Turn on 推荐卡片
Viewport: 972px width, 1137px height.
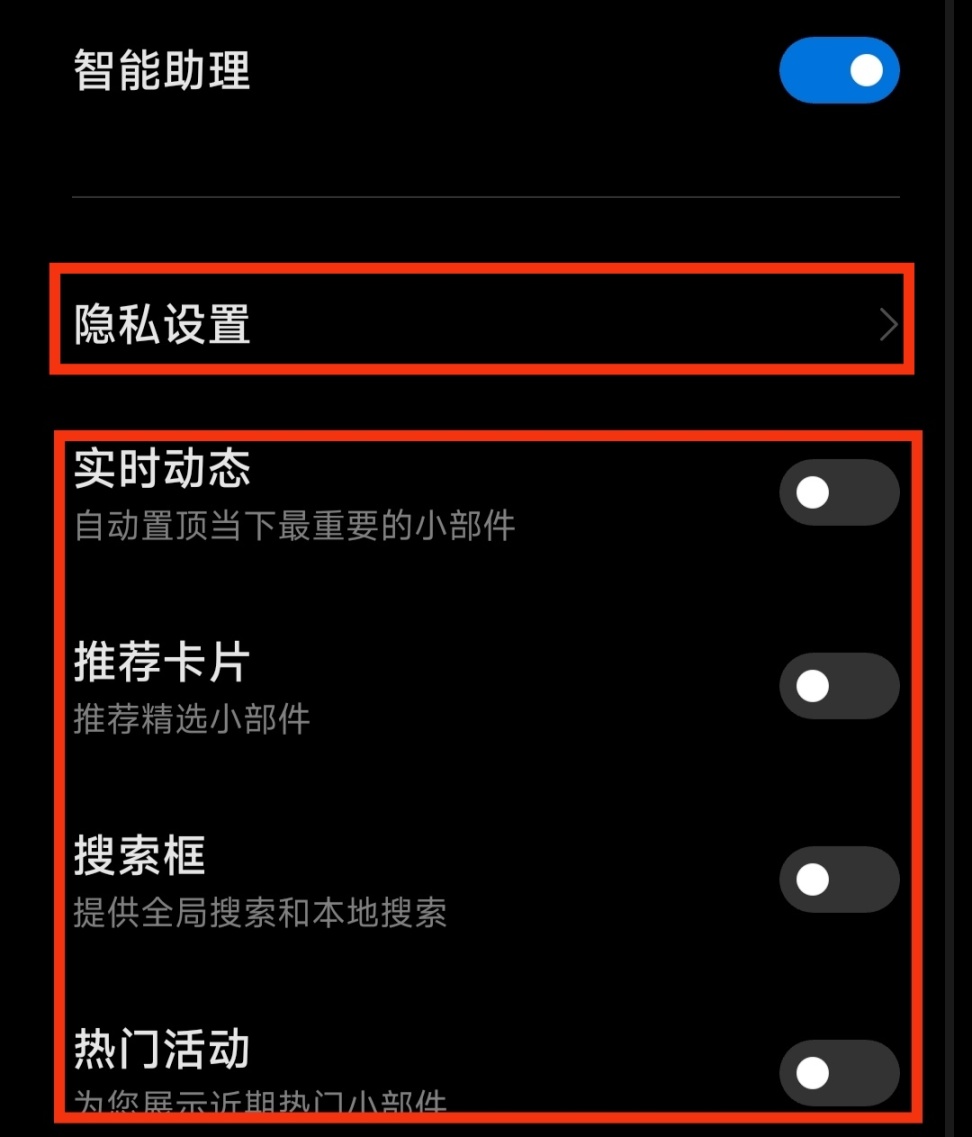839,686
